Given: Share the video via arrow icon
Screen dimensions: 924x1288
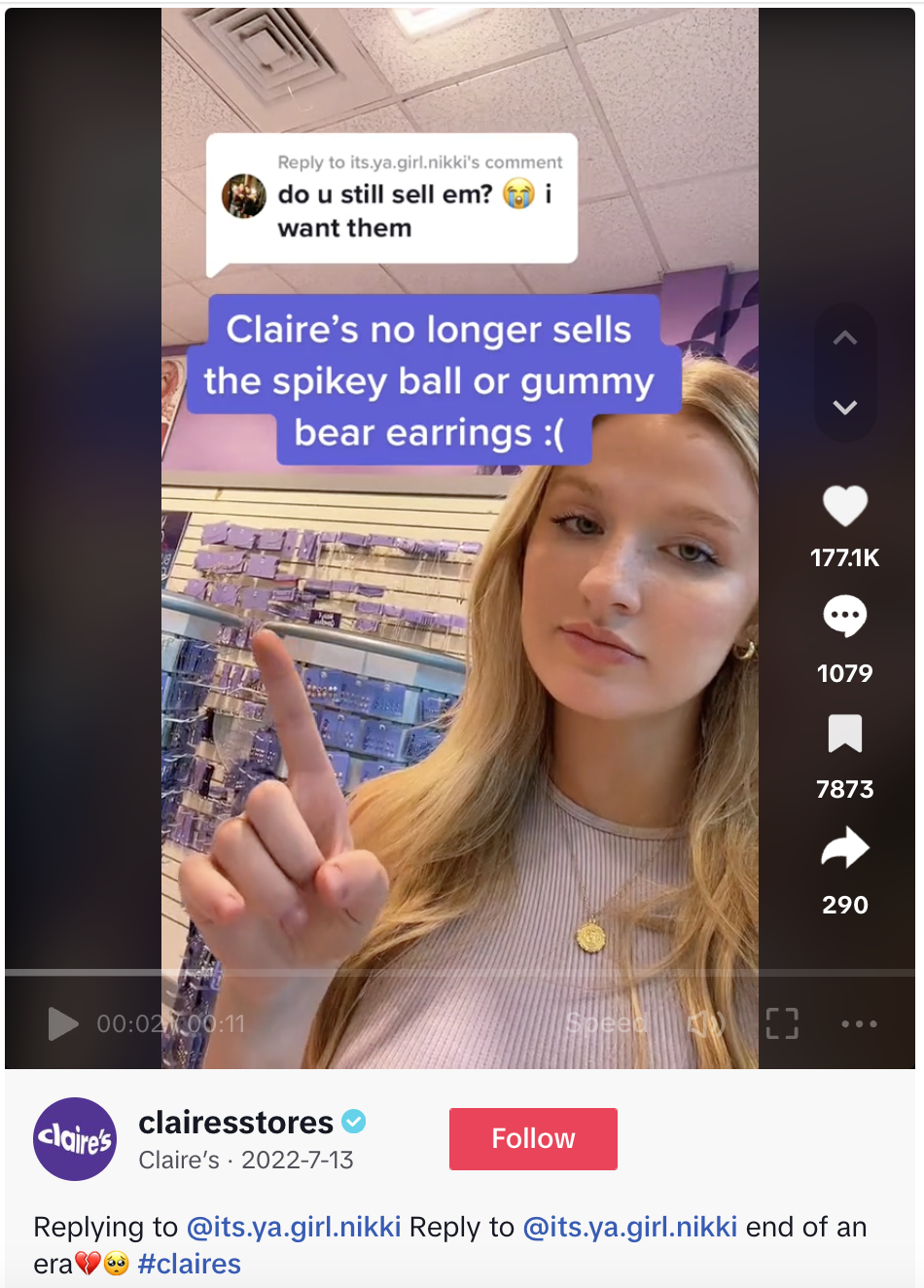Looking at the screenshot, I should point(844,848).
